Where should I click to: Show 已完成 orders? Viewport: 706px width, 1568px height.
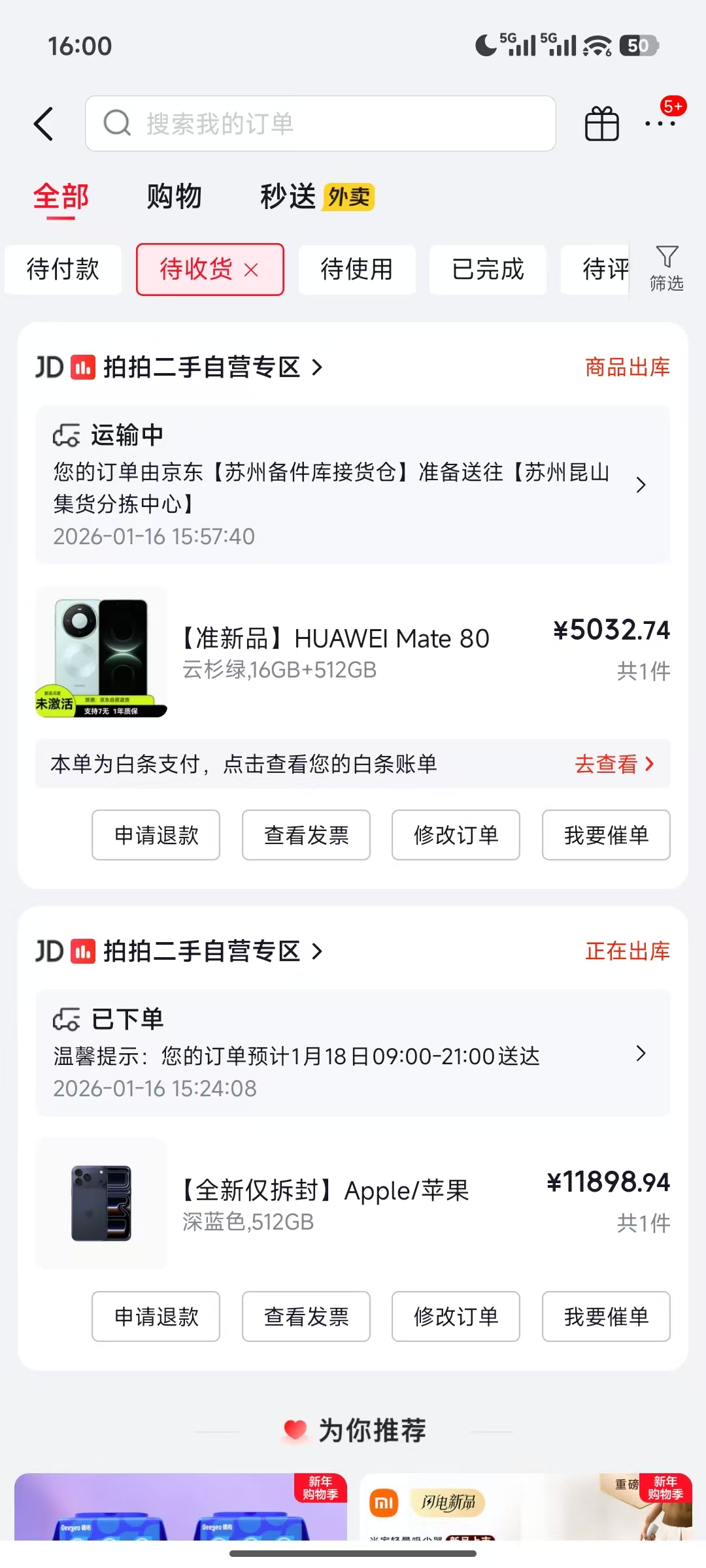tap(488, 269)
